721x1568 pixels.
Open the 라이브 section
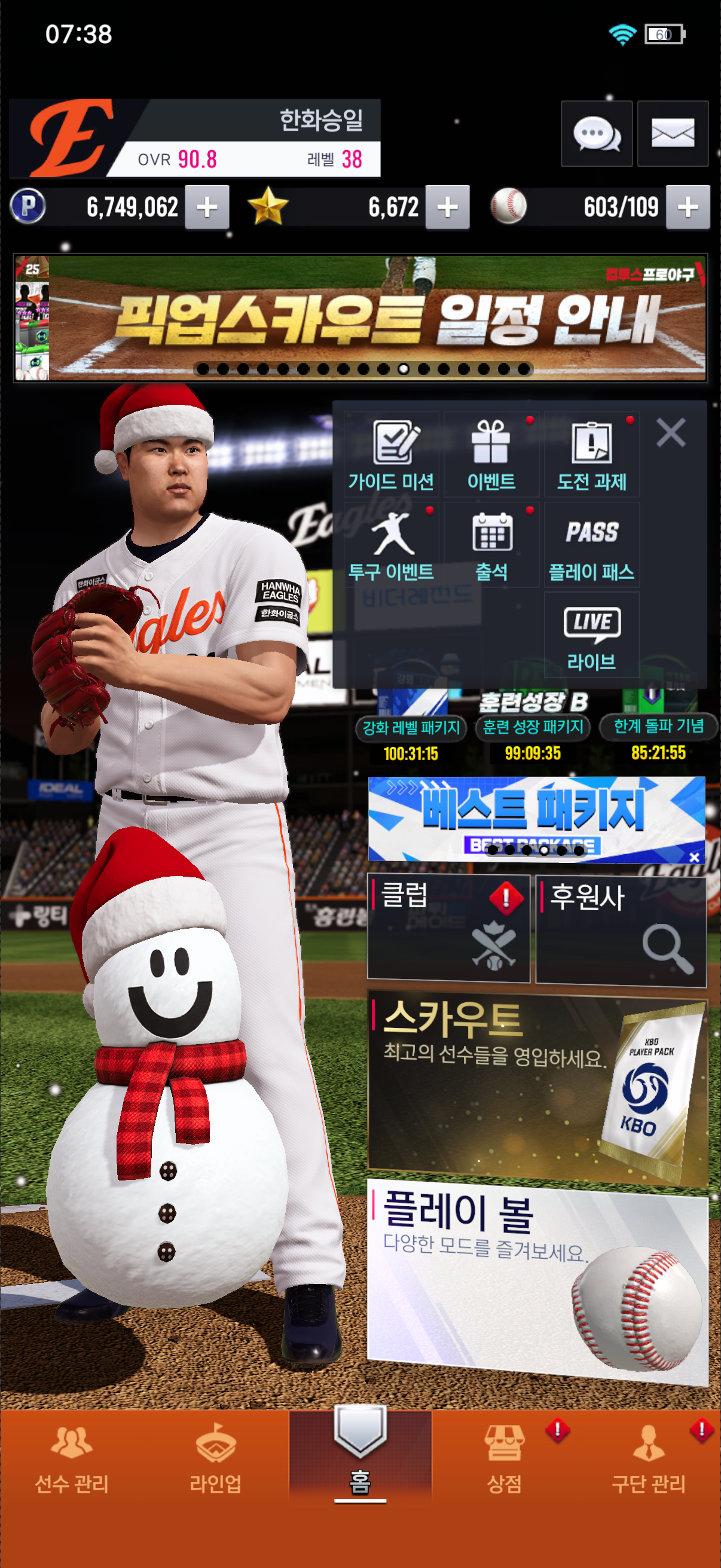tap(591, 635)
